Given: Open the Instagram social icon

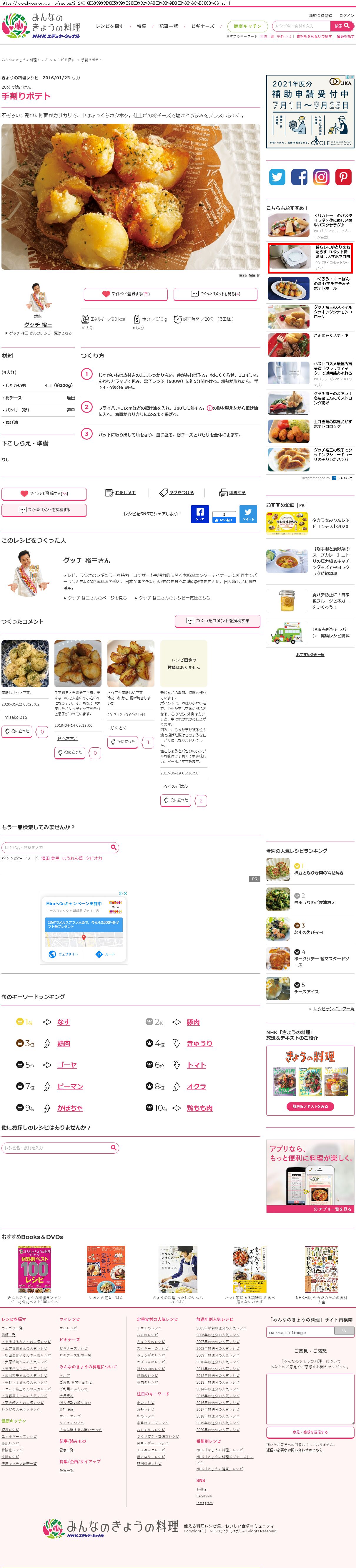Looking at the screenshot, I should [321, 177].
